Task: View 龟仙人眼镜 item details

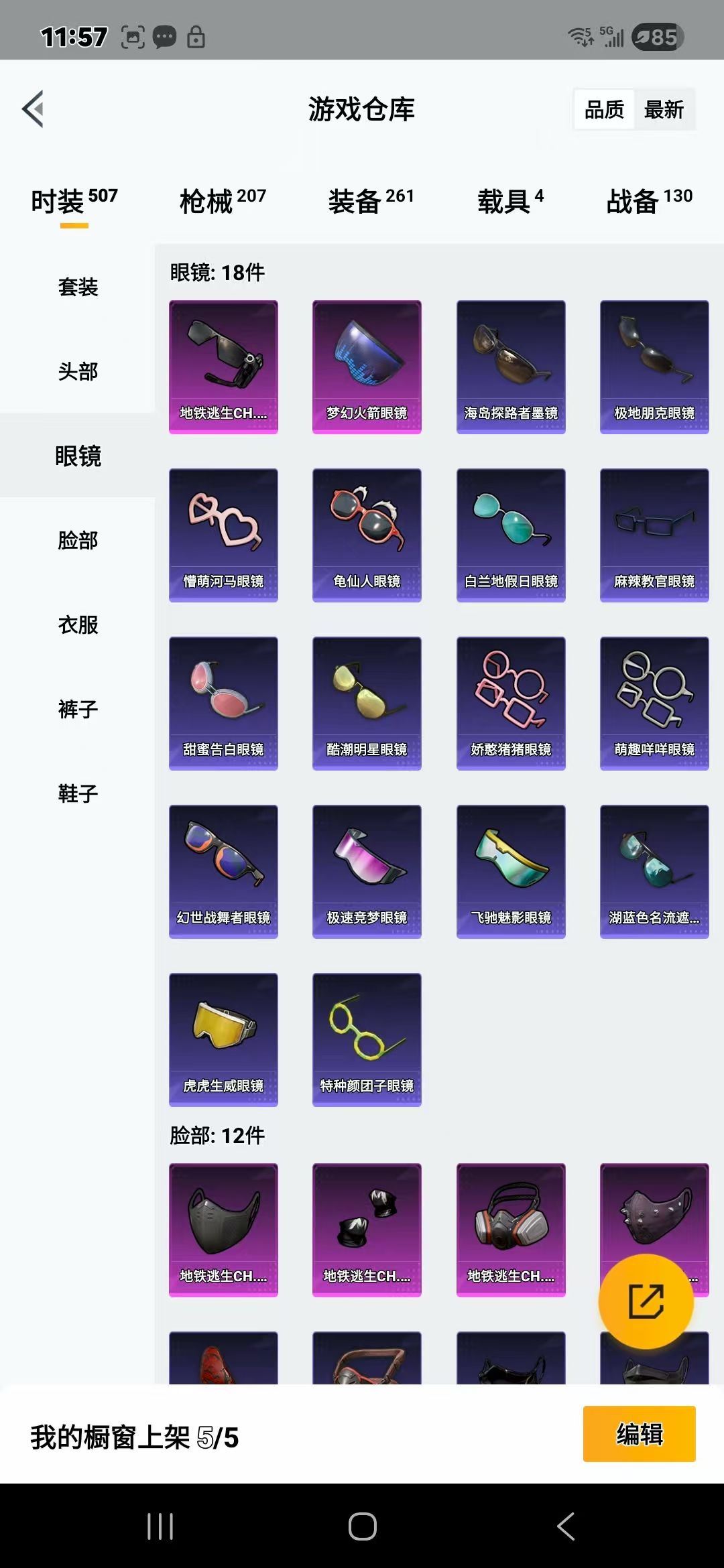Action: [367, 535]
